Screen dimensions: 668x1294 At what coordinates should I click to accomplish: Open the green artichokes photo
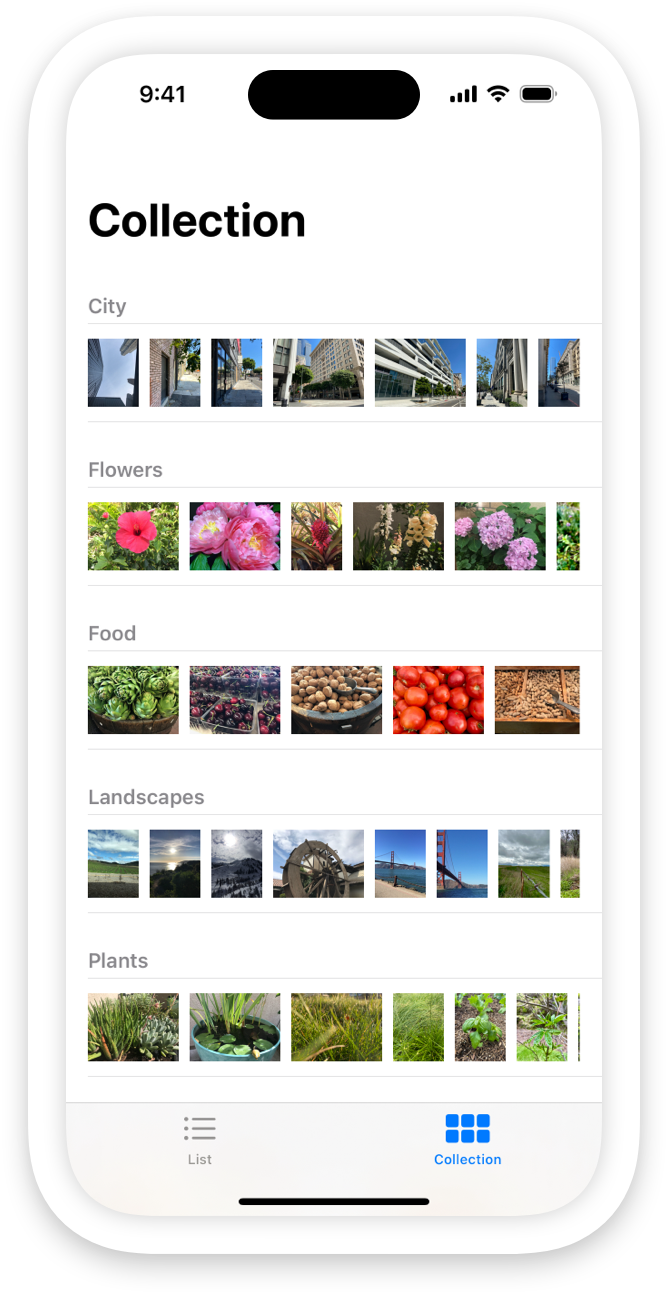[x=133, y=700]
